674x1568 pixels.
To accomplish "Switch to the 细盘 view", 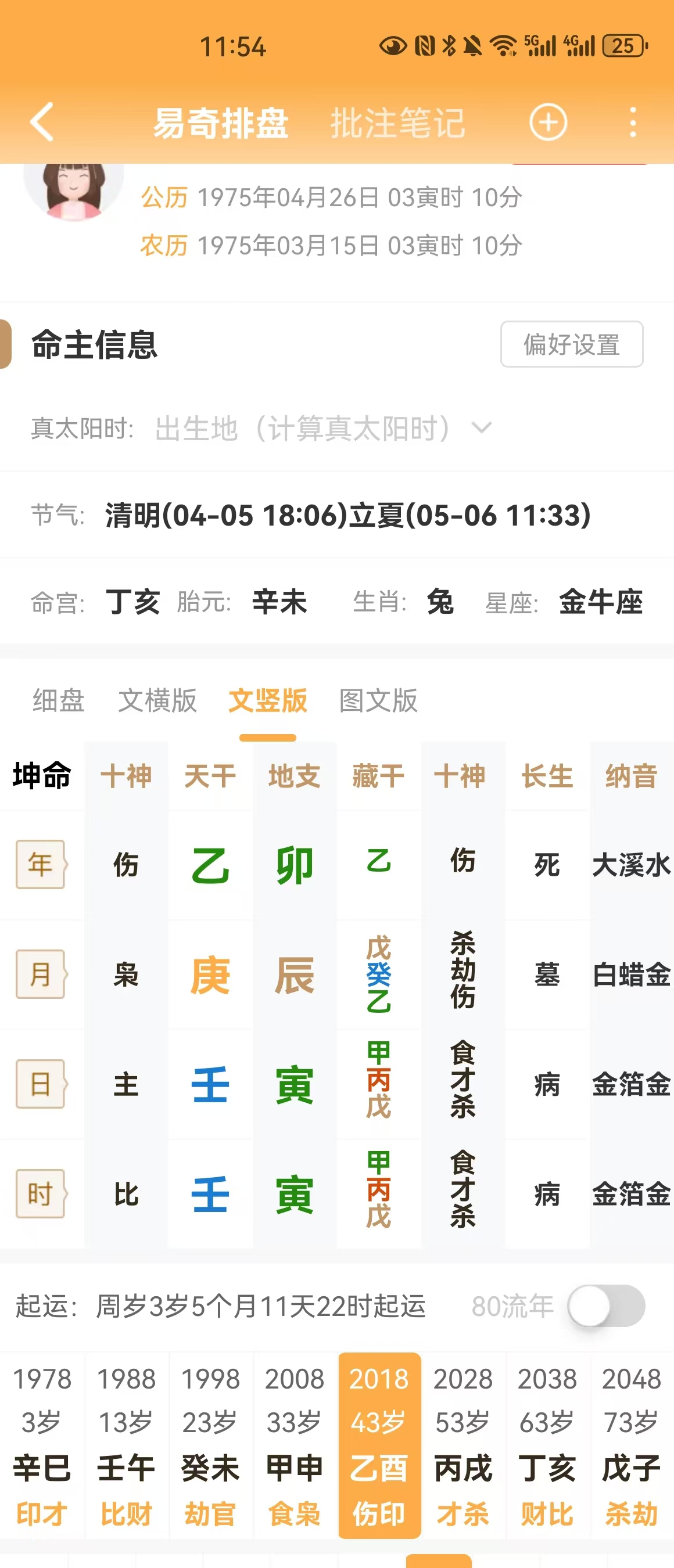I will (59, 700).
